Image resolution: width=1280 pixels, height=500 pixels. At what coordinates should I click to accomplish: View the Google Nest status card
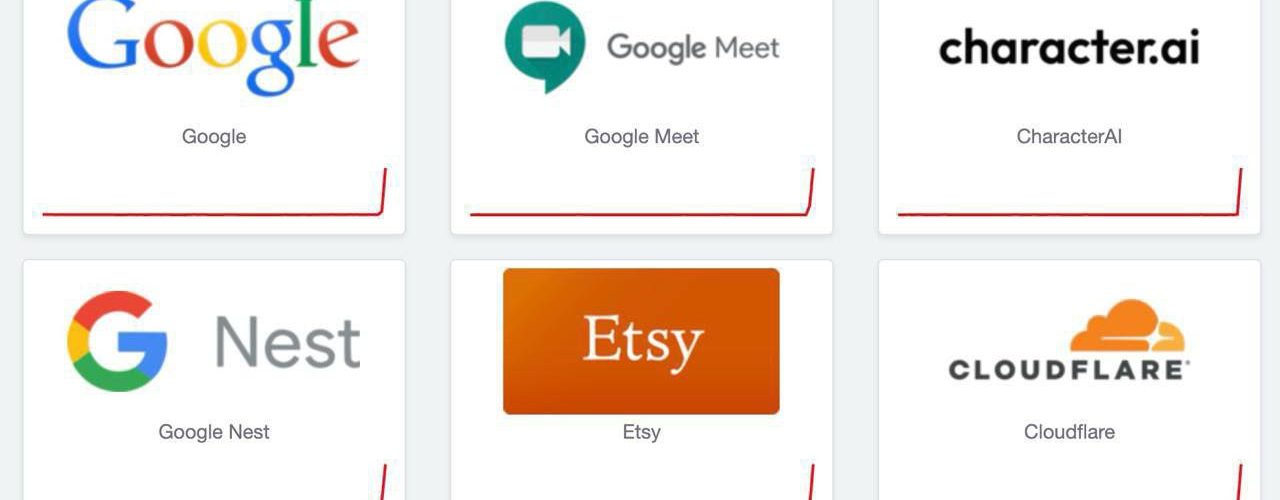point(214,380)
